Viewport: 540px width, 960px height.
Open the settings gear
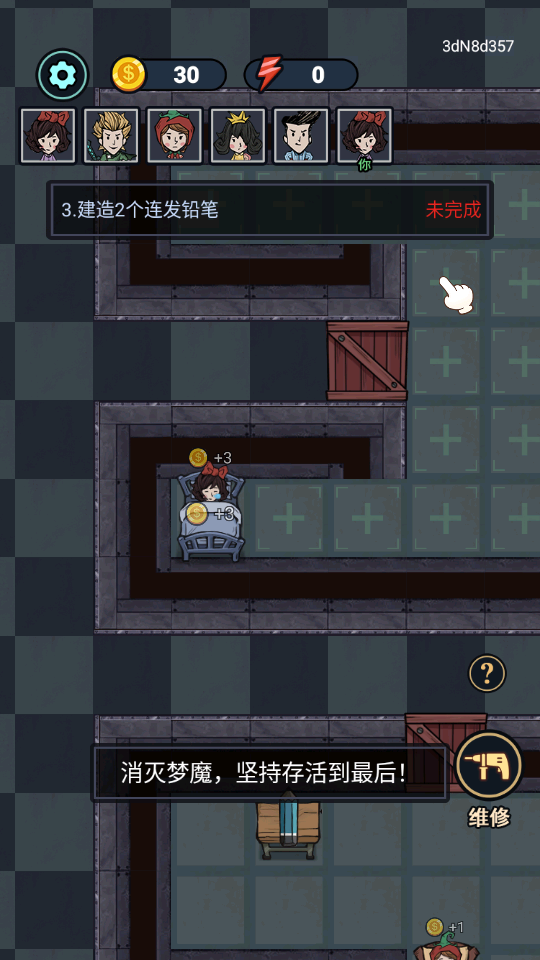[62, 75]
